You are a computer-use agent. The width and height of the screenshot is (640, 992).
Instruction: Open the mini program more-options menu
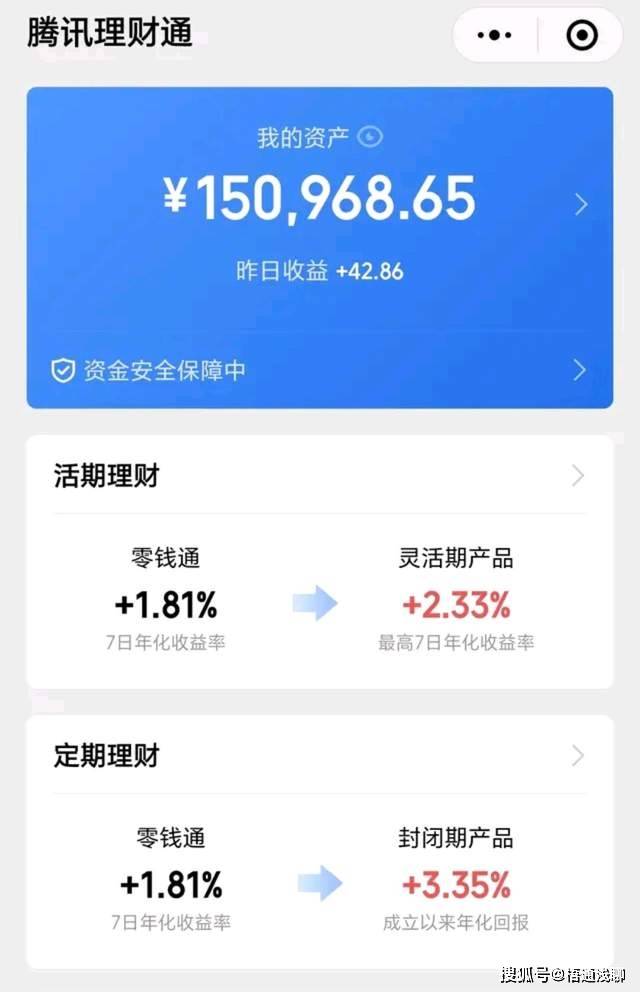495,36
